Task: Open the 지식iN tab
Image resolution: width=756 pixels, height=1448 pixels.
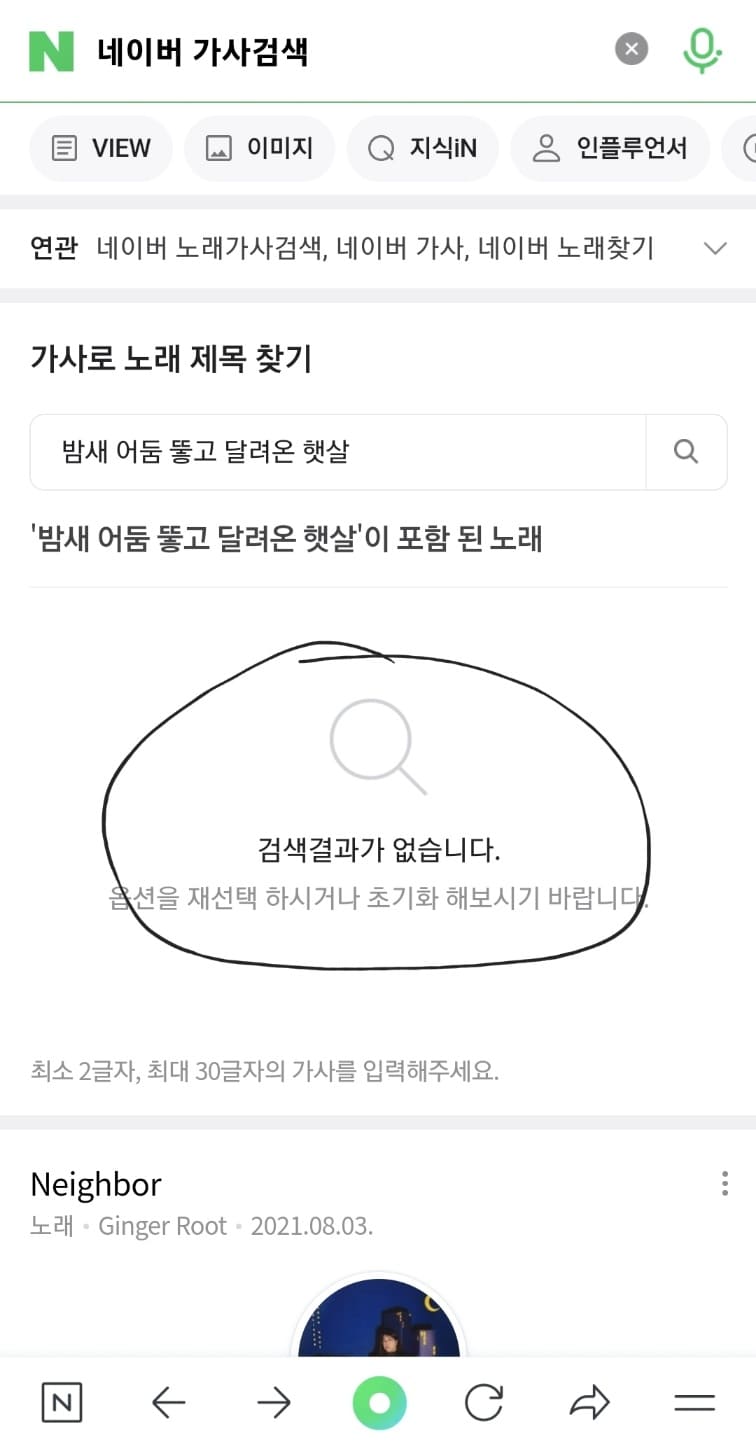Action: (421, 147)
